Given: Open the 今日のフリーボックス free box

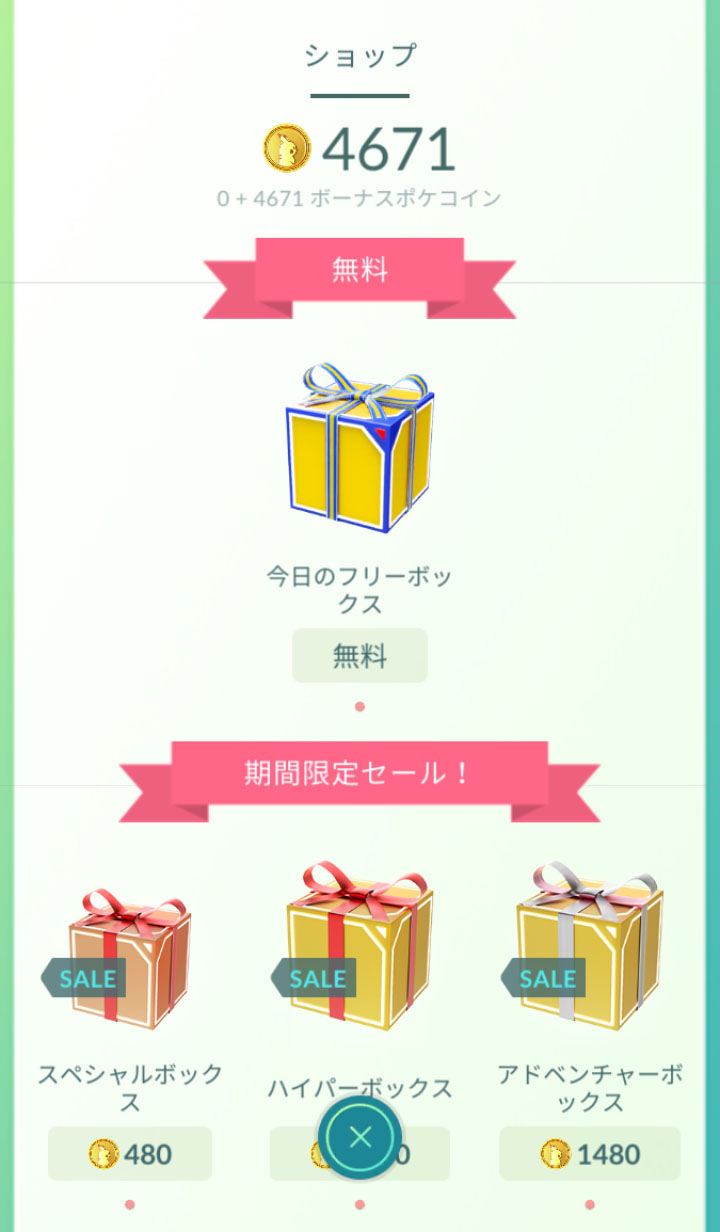Looking at the screenshot, I should pos(360,448).
